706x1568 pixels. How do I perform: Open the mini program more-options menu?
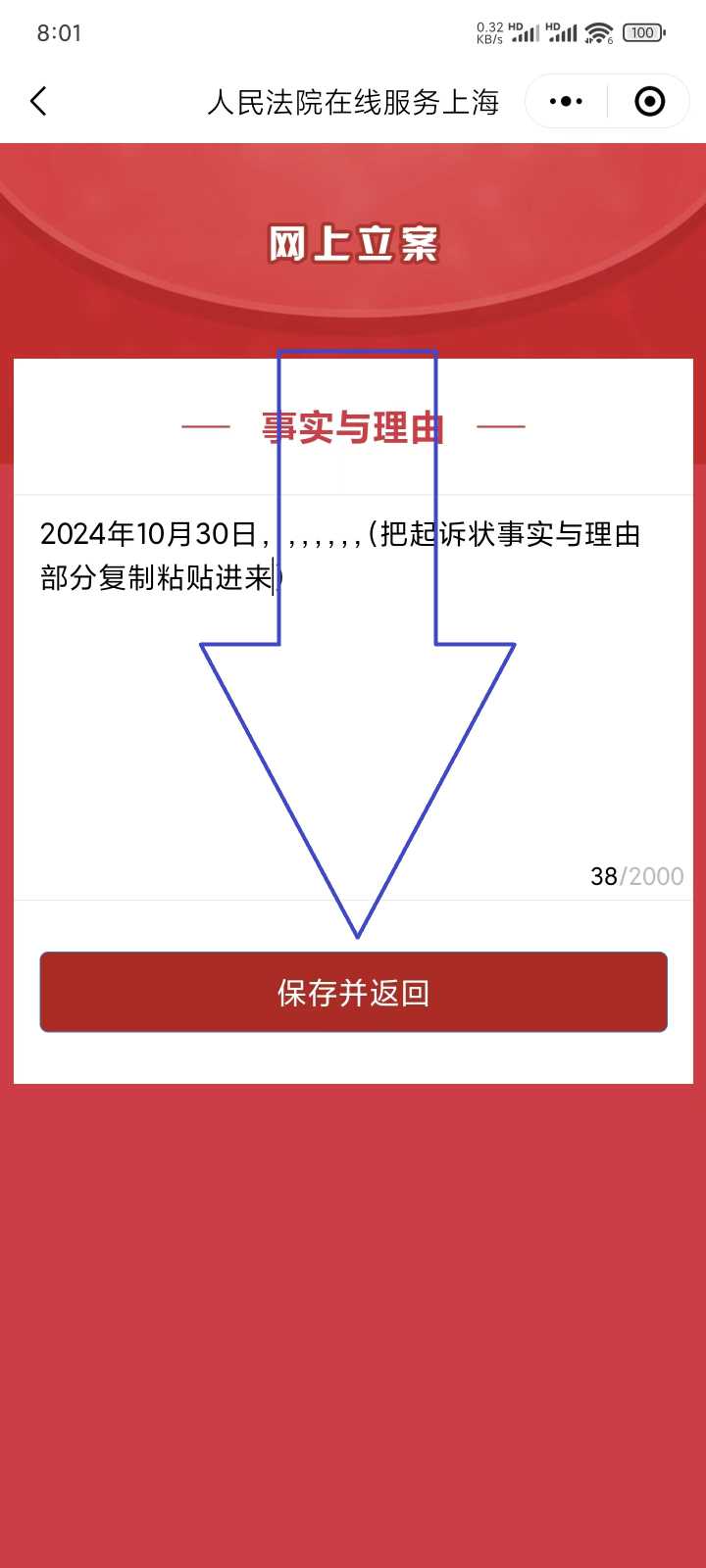(566, 101)
